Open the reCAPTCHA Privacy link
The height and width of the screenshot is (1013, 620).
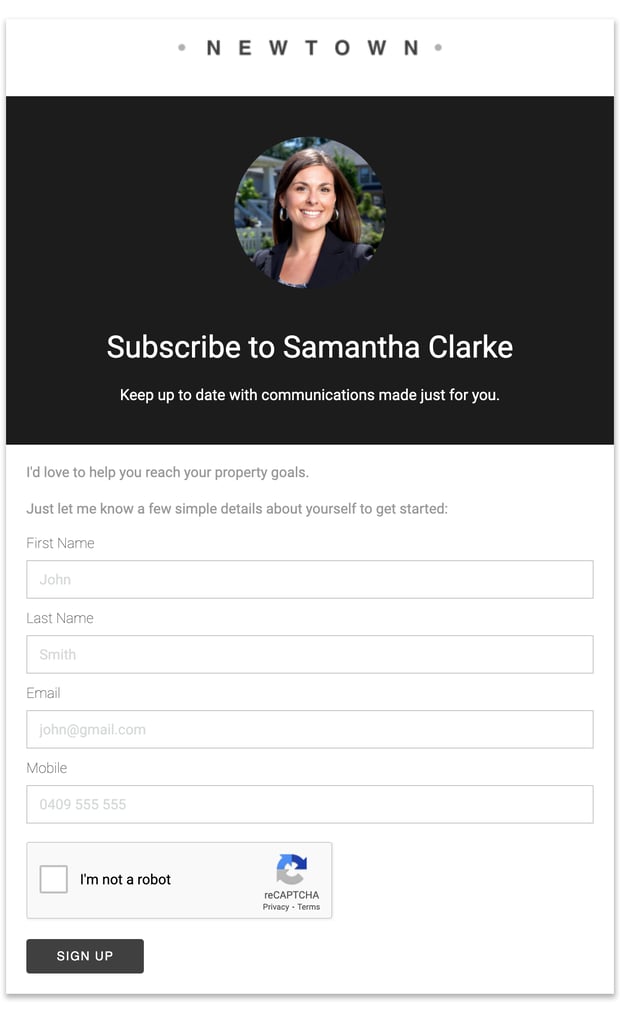coord(275,907)
